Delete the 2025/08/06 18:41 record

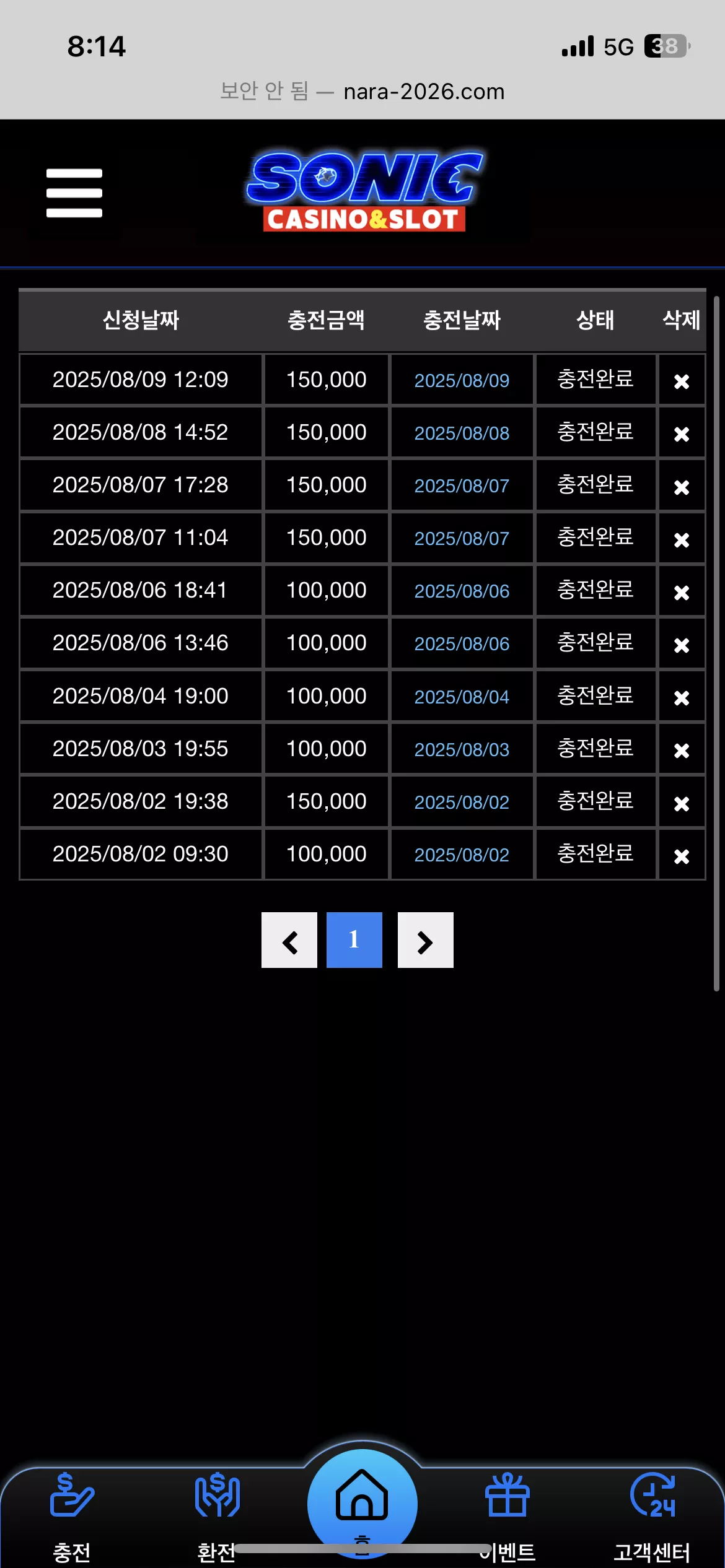click(x=682, y=593)
